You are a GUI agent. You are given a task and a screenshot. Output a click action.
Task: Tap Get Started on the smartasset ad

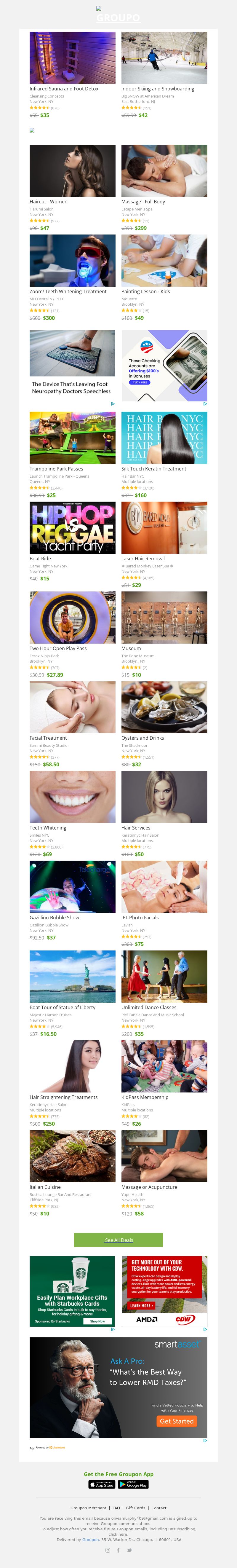176,1421
